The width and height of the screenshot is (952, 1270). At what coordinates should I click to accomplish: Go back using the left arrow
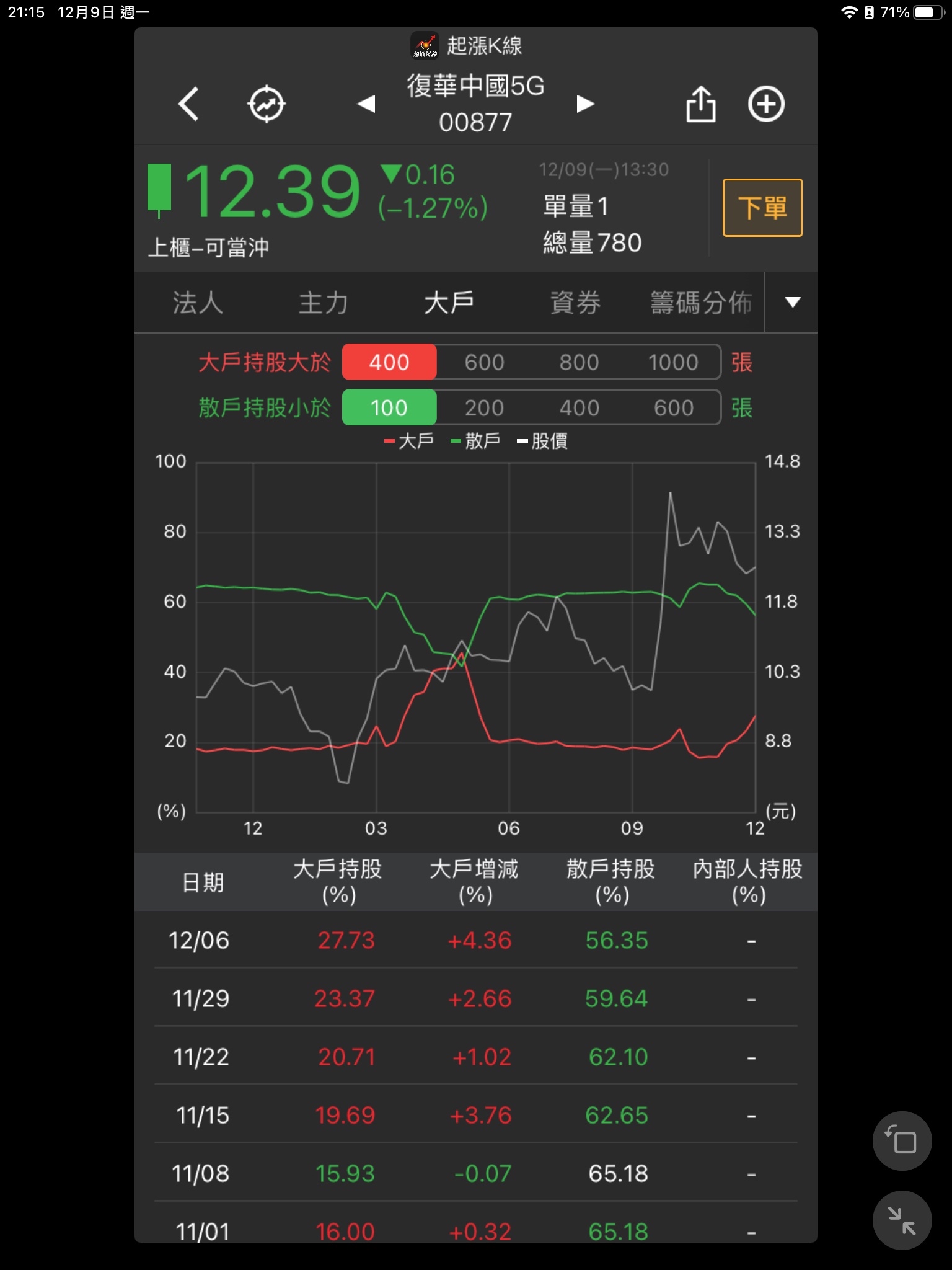[188, 104]
